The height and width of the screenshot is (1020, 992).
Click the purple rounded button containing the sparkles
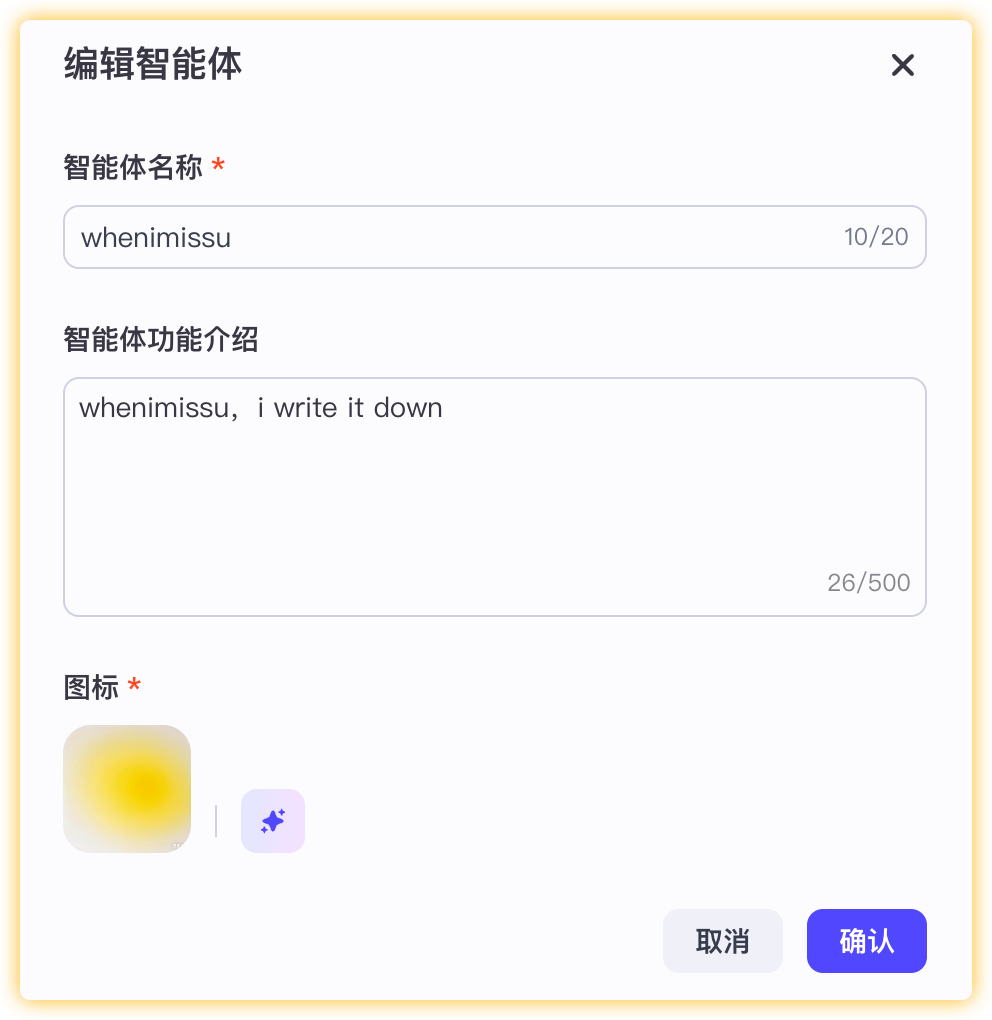click(x=272, y=820)
